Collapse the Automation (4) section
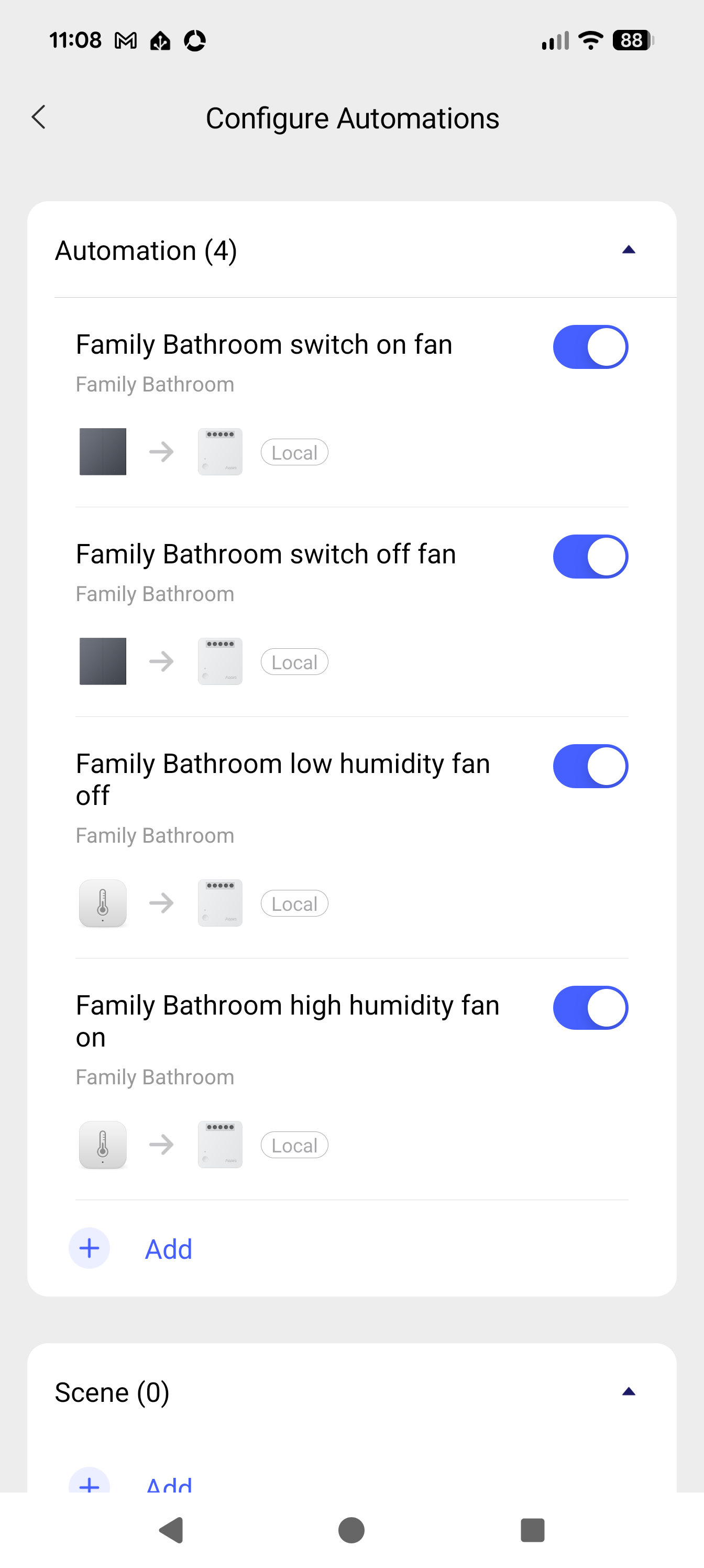704x1568 pixels. coord(628,250)
